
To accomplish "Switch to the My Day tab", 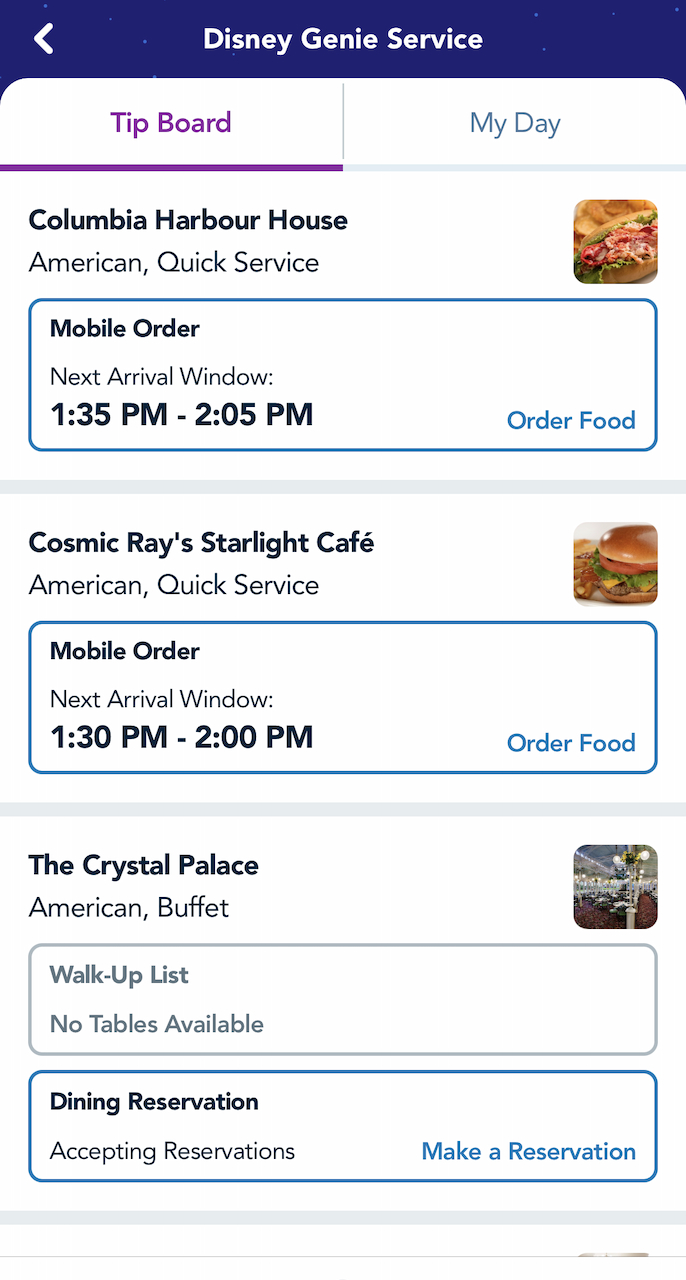I will coord(514,124).
